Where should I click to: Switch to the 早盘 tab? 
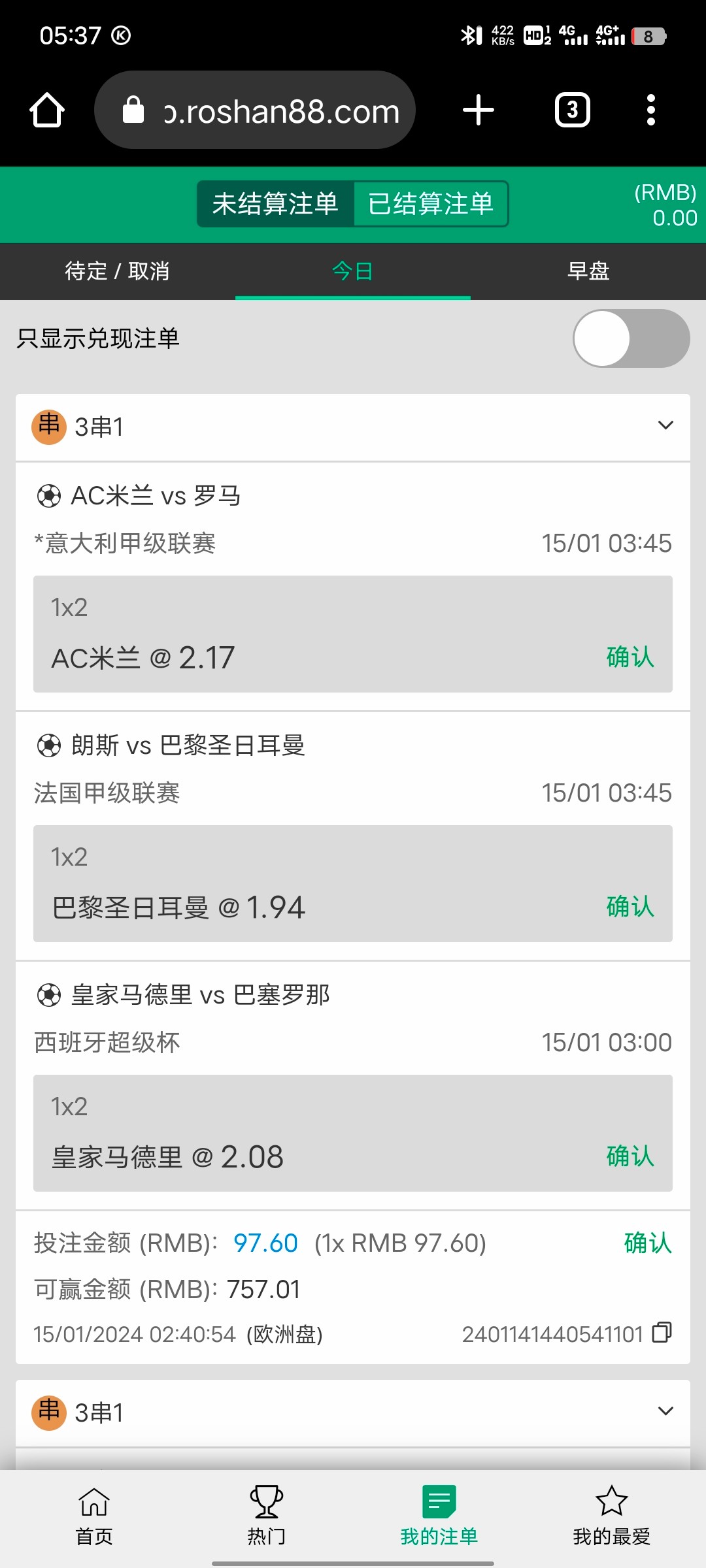588,271
